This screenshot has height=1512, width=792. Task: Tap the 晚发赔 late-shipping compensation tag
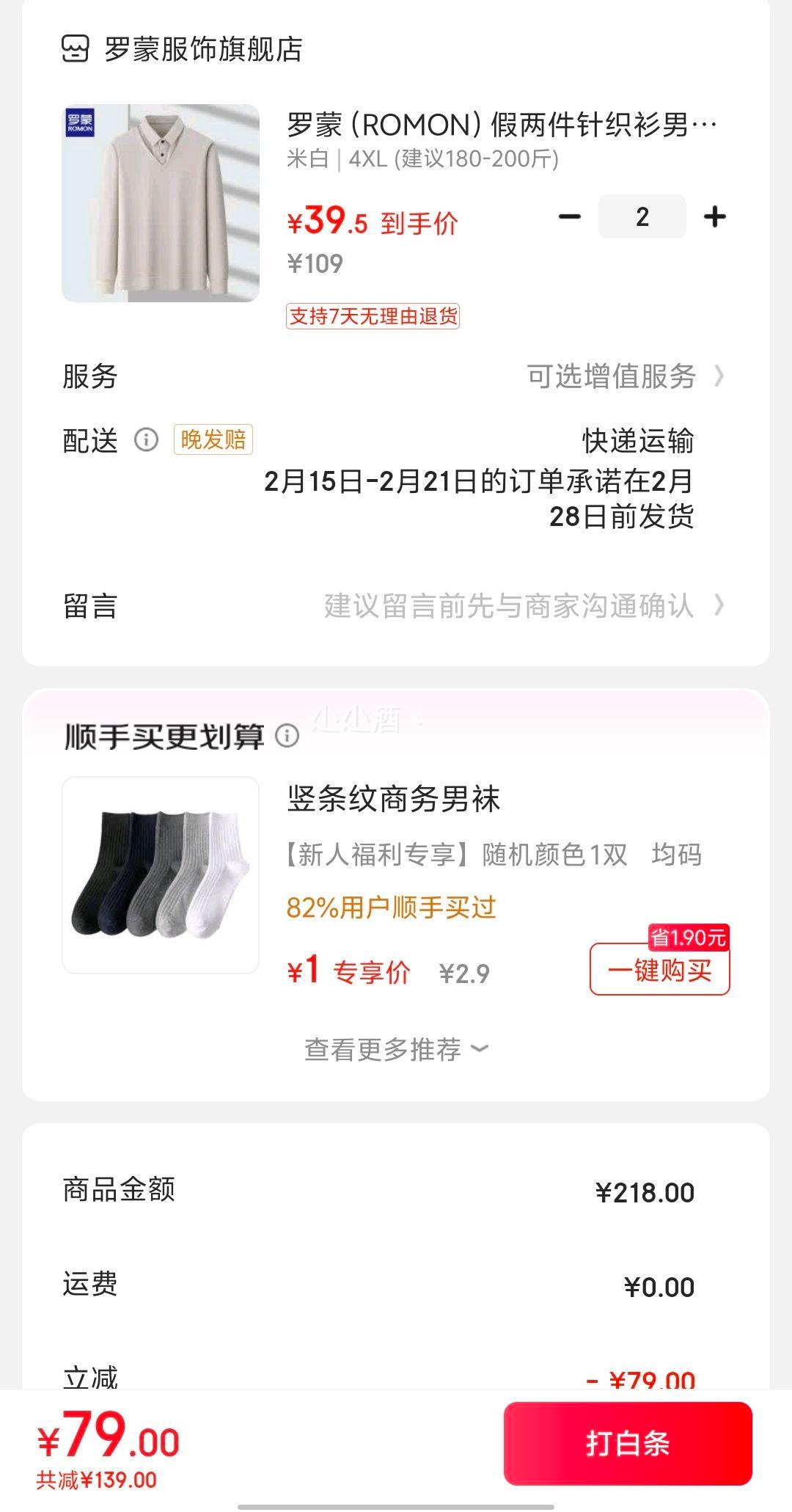click(x=213, y=439)
